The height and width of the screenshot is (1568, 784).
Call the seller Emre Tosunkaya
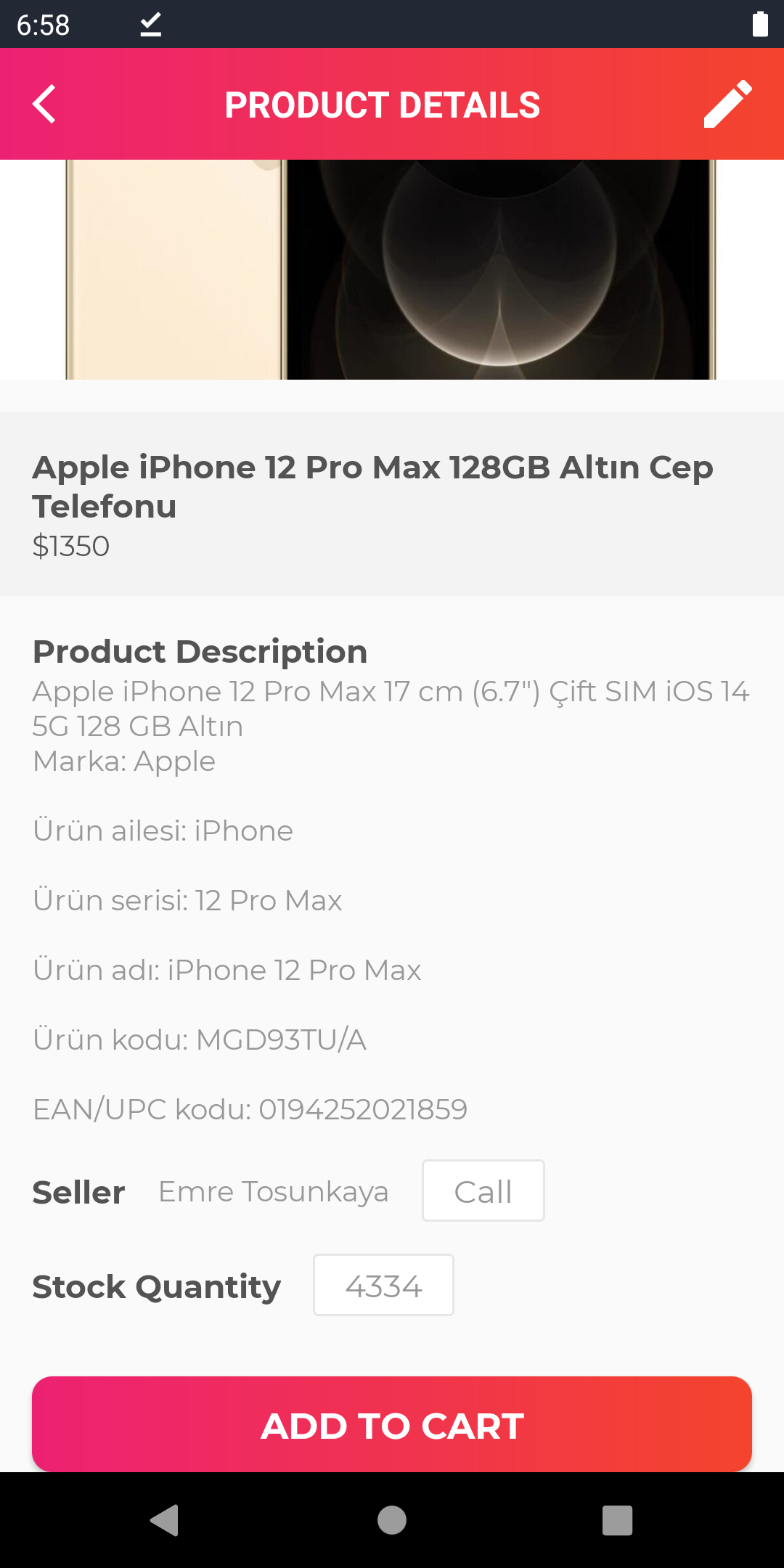(x=483, y=1191)
